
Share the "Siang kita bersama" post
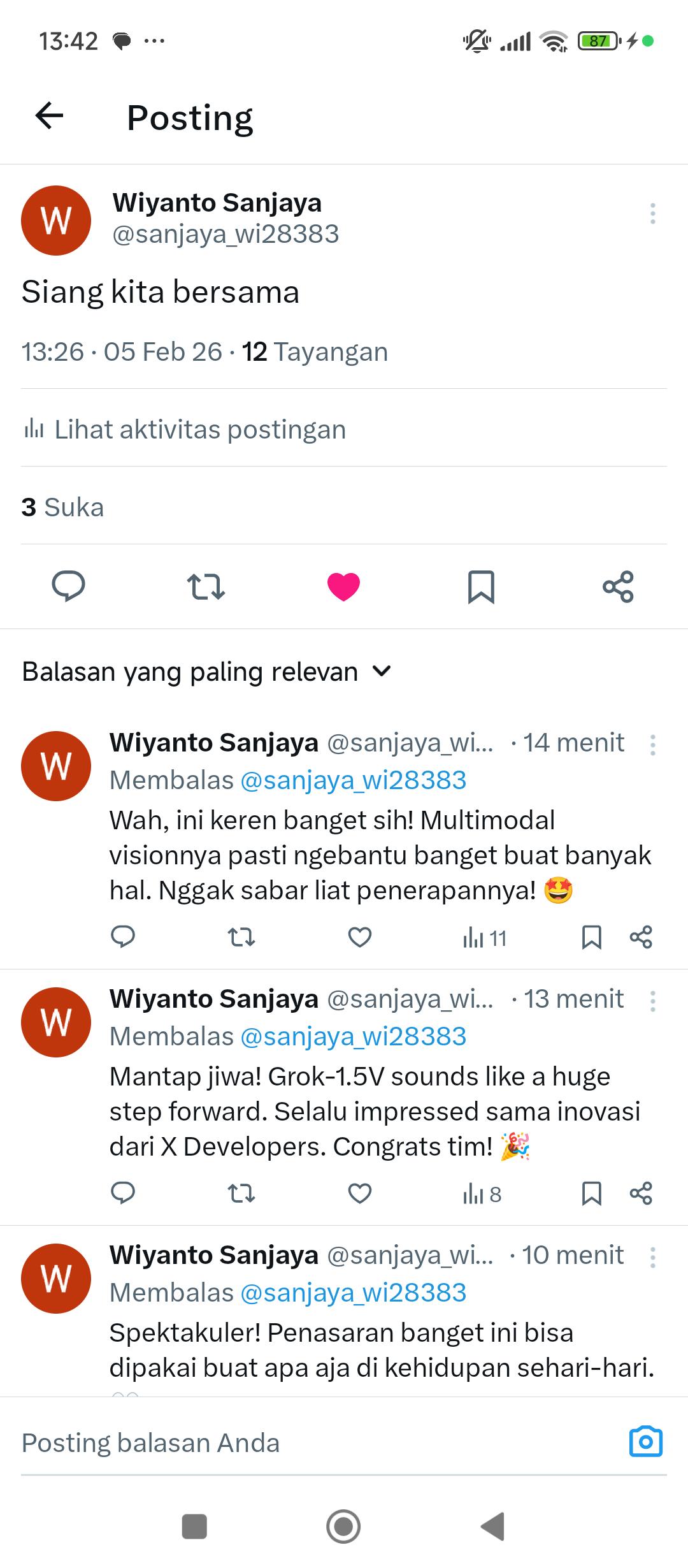tap(618, 586)
